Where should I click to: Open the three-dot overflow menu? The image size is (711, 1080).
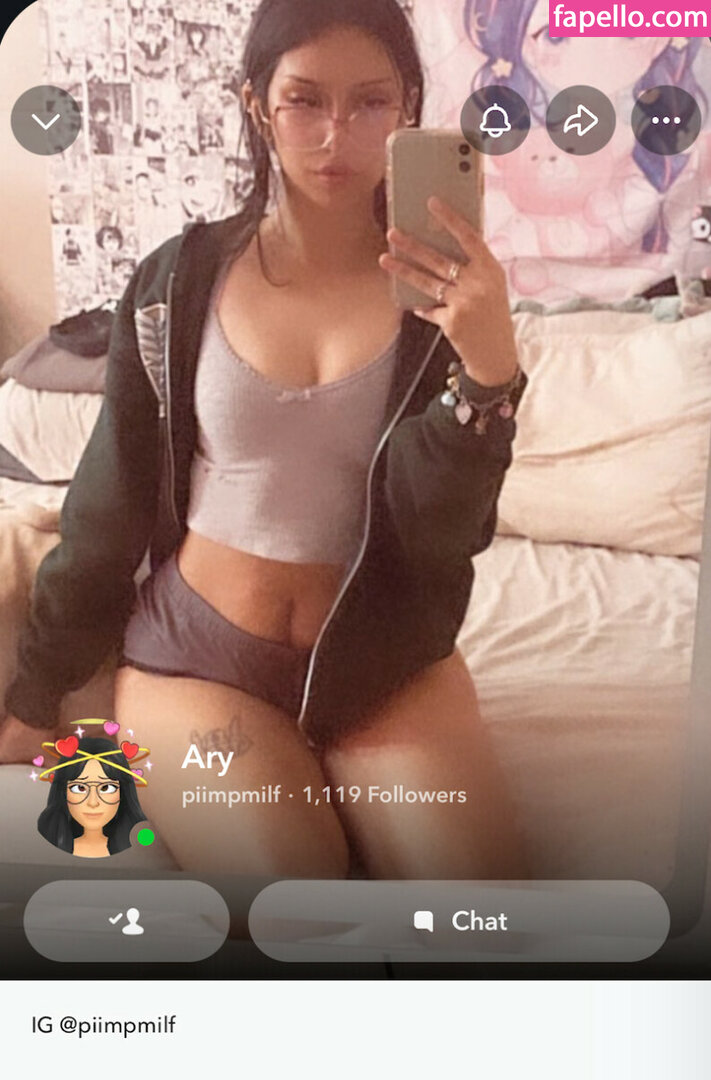click(x=665, y=121)
